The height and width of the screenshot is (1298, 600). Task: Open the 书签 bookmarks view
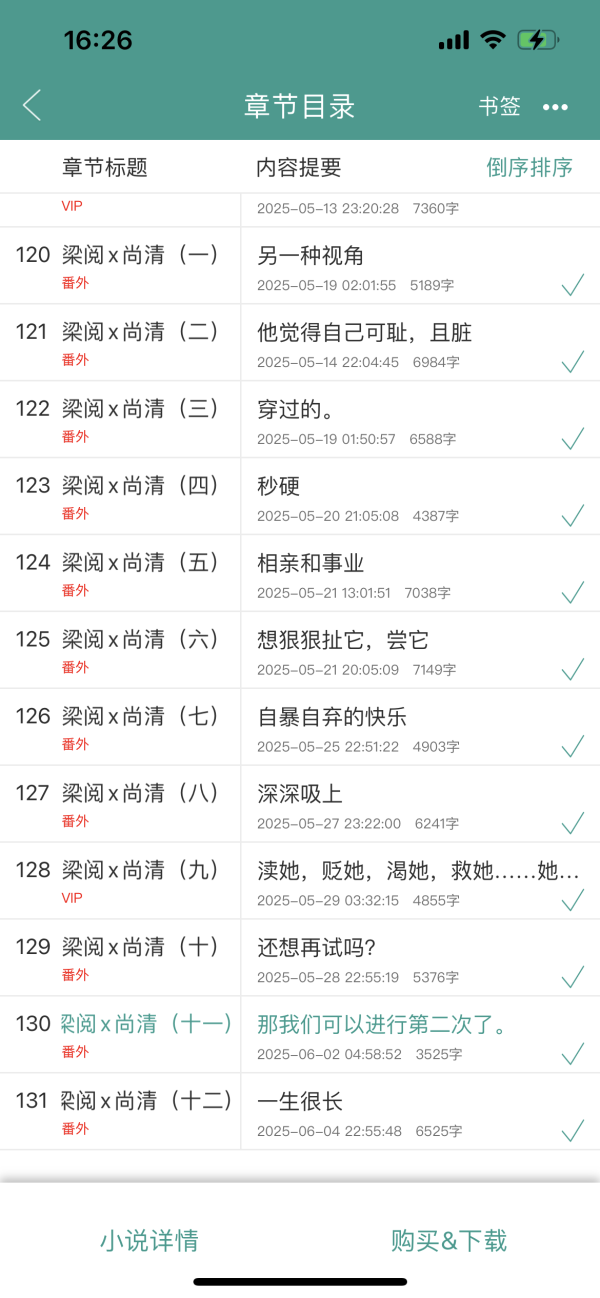pos(499,106)
